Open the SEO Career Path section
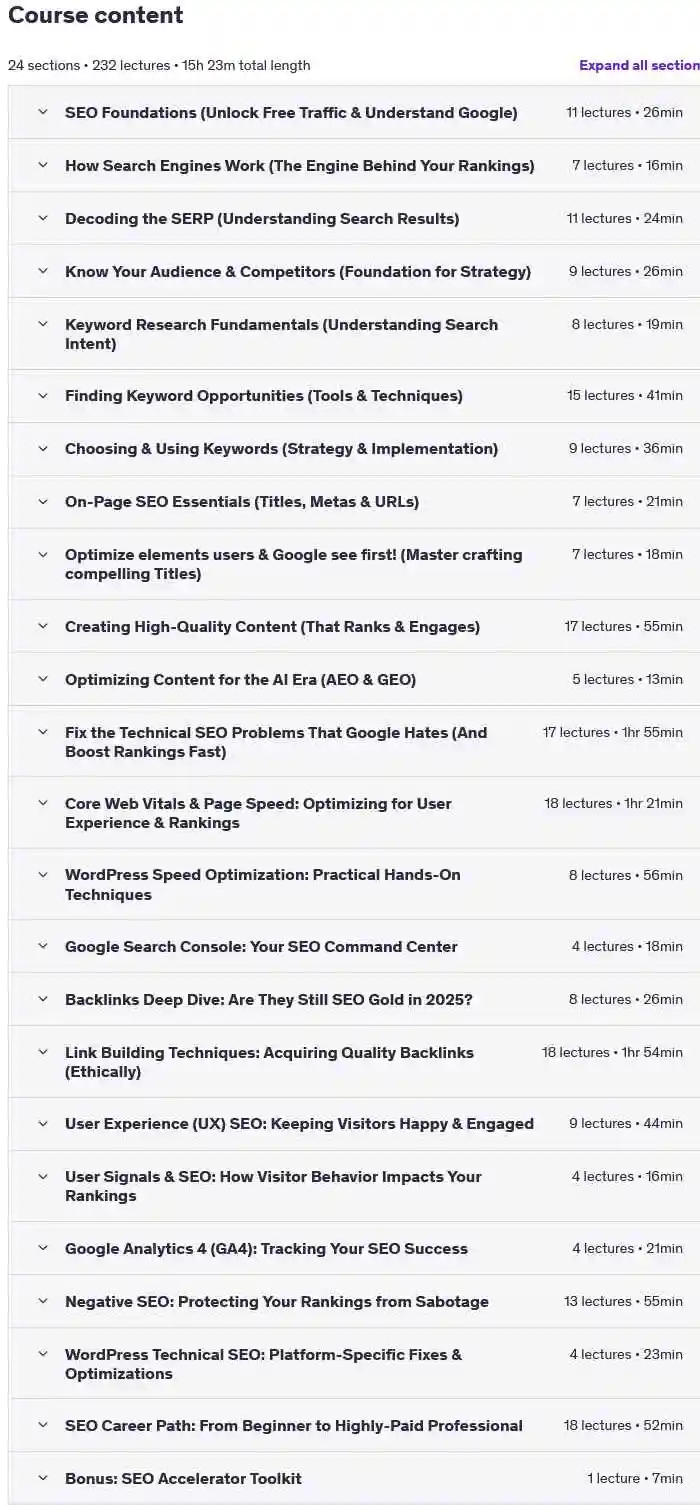Viewport: 700px width, 1505px height. click(354, 1426)
